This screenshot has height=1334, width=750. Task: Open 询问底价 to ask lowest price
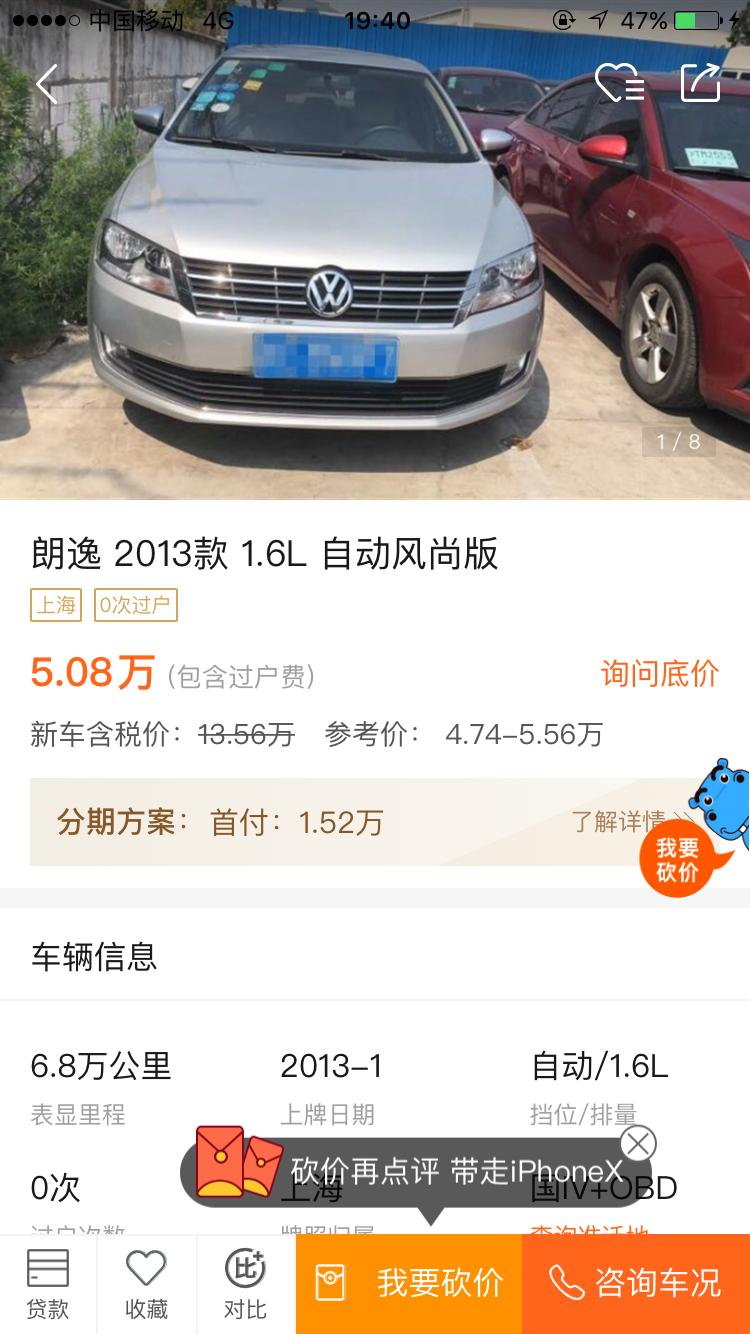pyautogui.click(x=660, y=674)
